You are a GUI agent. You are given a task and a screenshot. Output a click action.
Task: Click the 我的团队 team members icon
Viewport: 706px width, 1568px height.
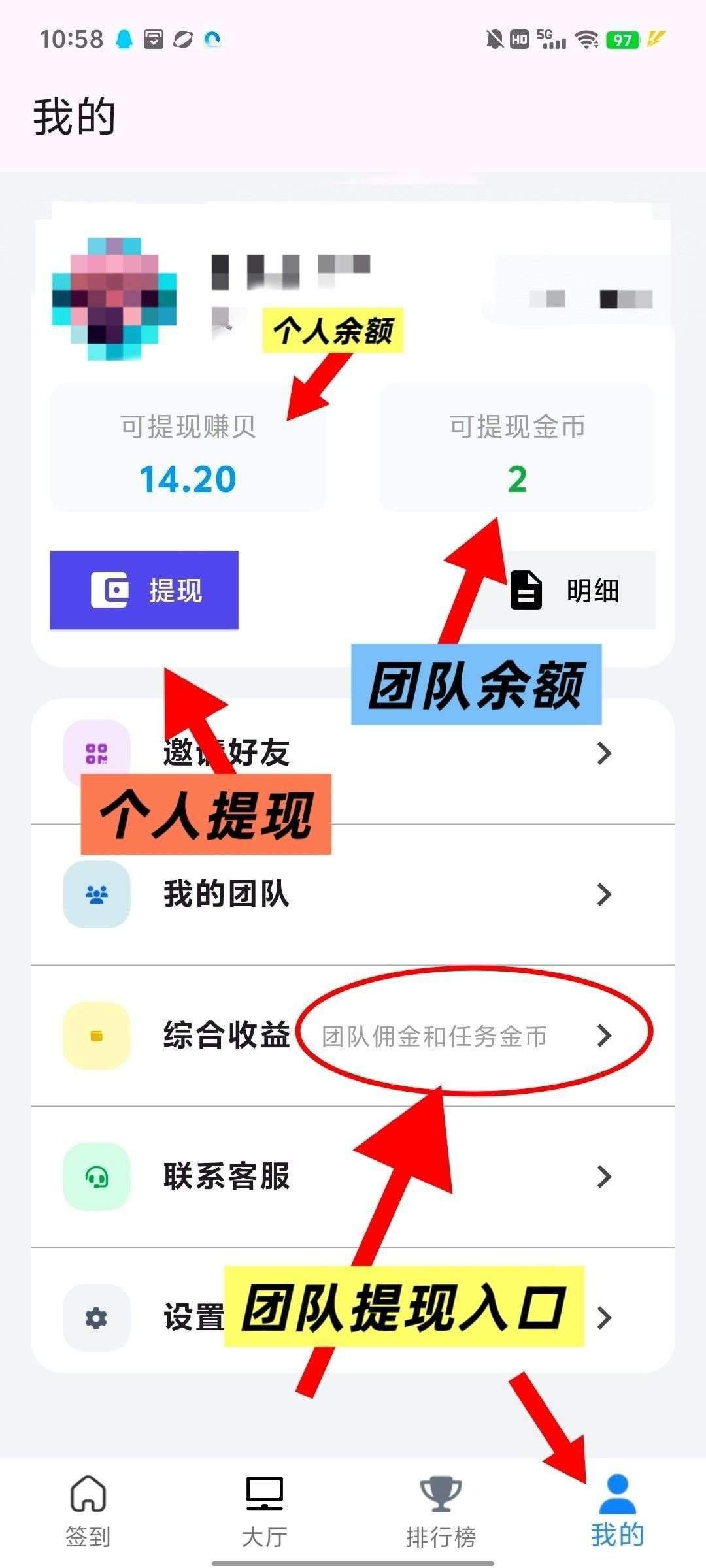95,895
